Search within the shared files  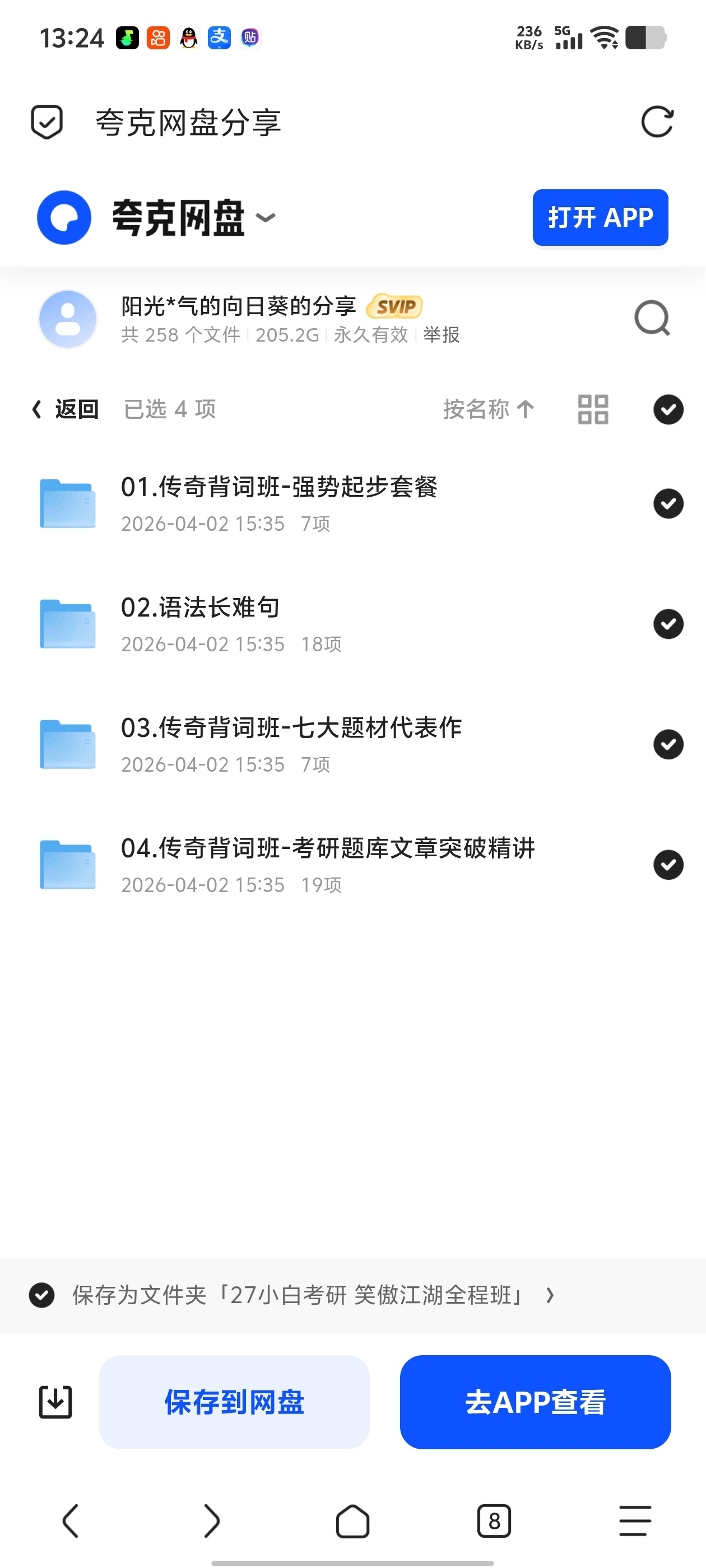[652, 318]
